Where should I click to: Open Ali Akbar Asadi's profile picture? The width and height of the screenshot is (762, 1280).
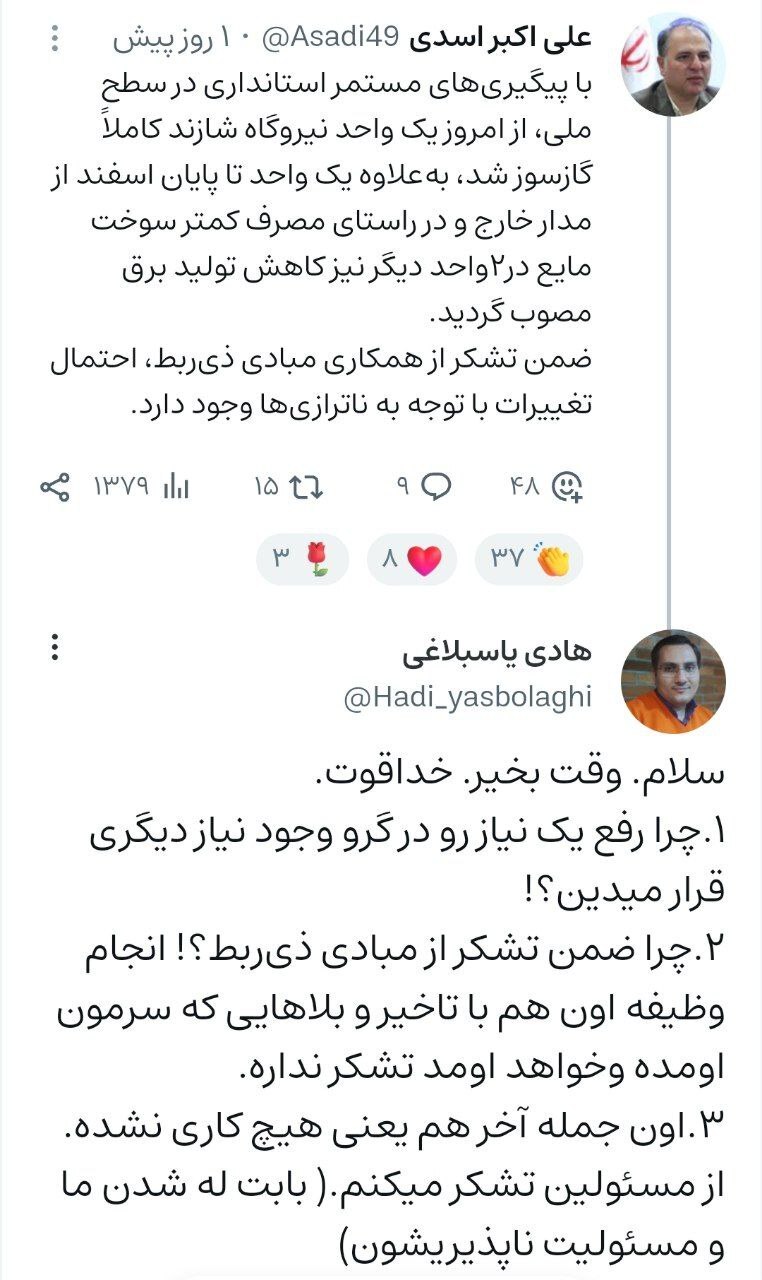pos(672,65)
